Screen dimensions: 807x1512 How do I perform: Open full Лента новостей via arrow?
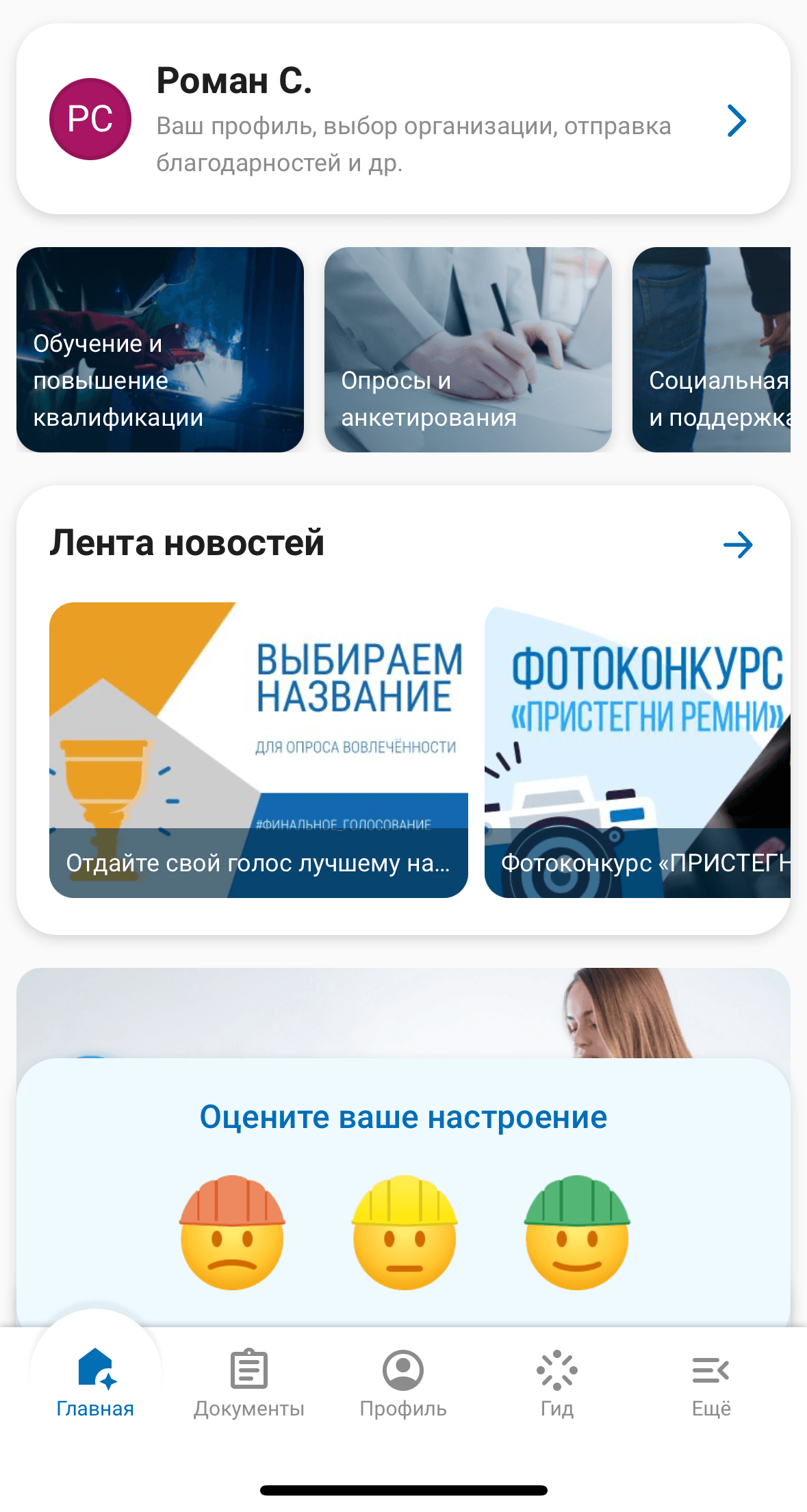[x=738, y=545]
